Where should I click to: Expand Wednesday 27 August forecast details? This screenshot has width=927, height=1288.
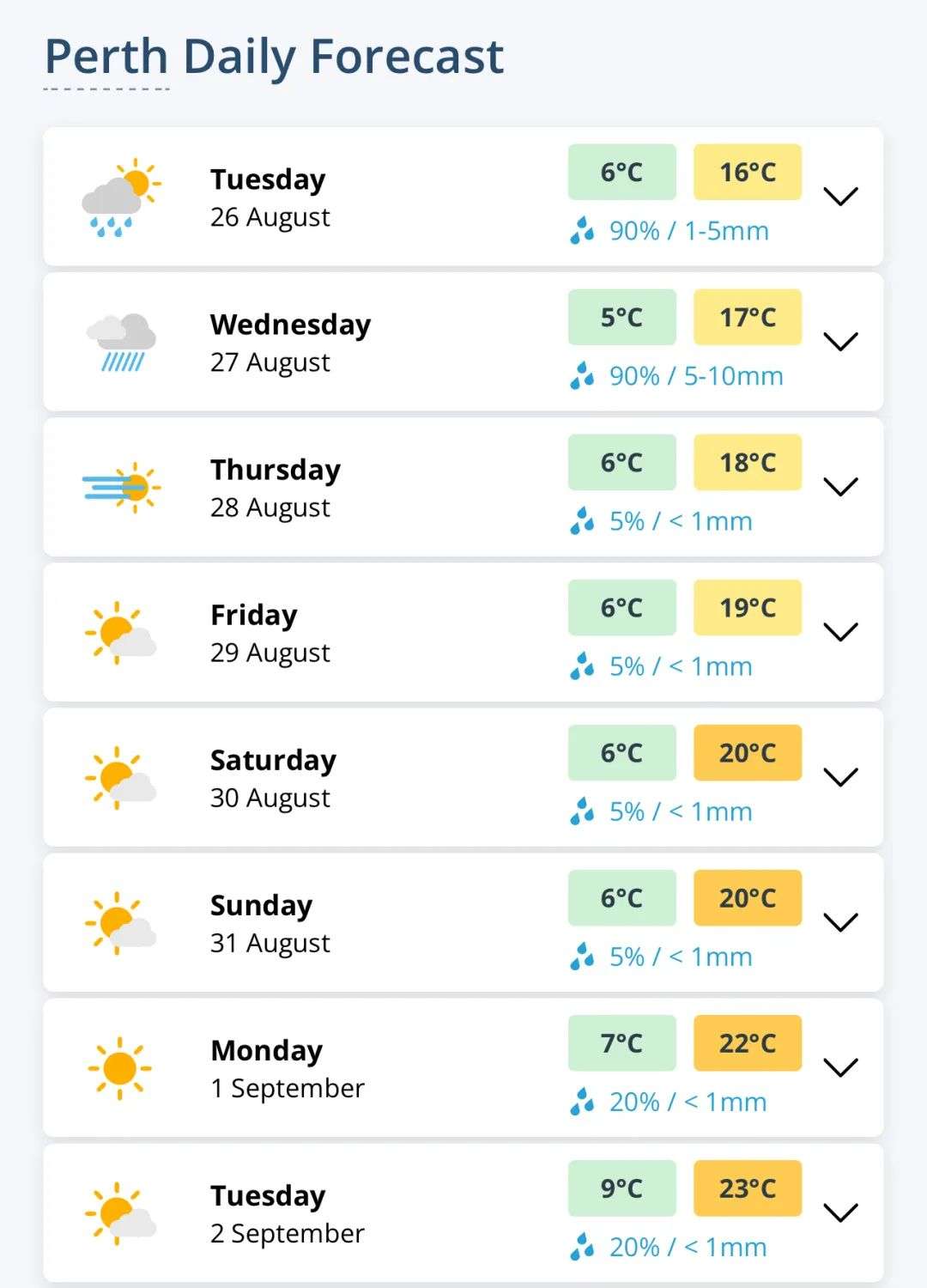(x=840, y=342)
